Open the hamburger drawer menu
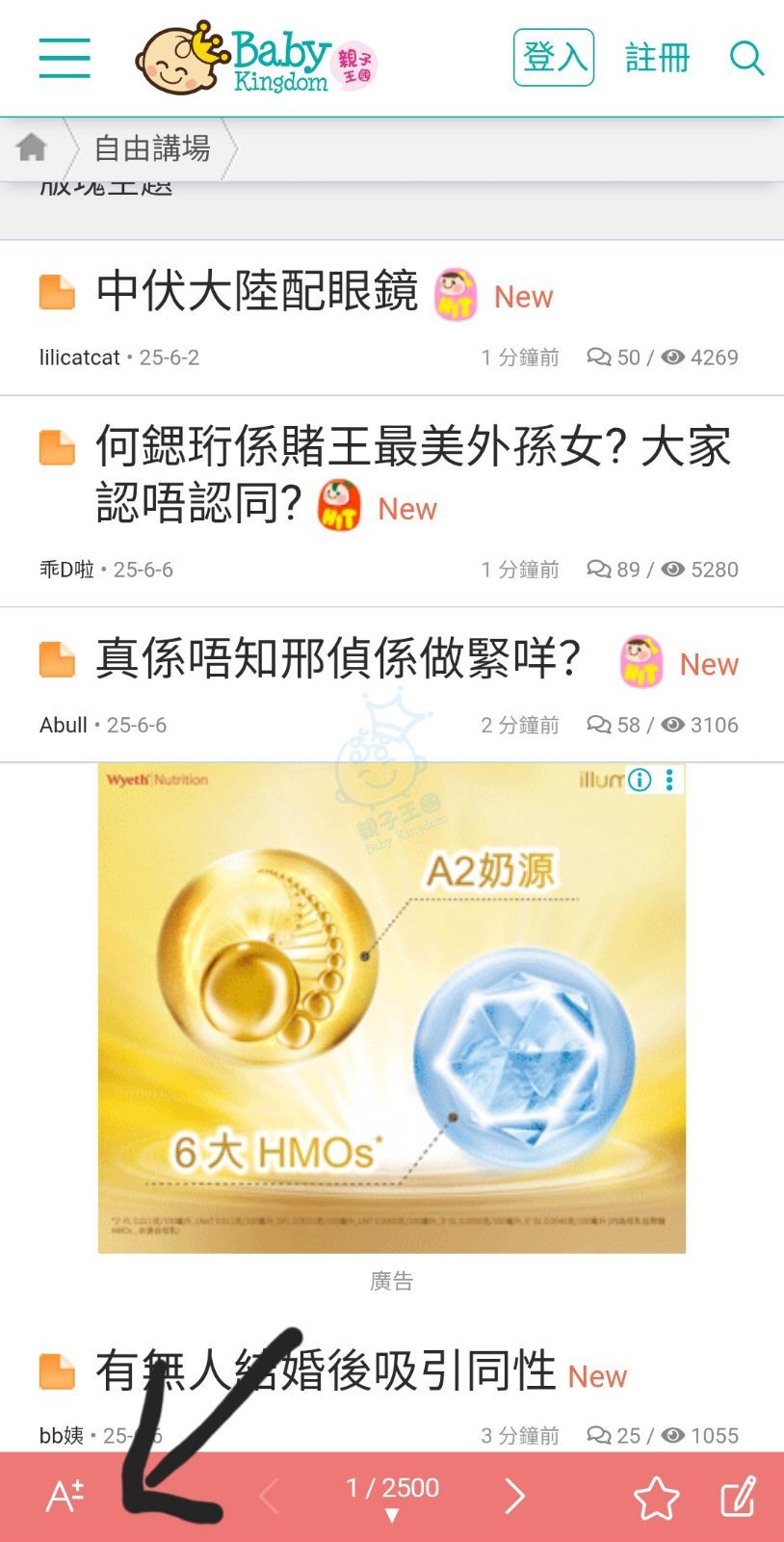The height and width of the screenshot is (1542, 784). [65, 58]
